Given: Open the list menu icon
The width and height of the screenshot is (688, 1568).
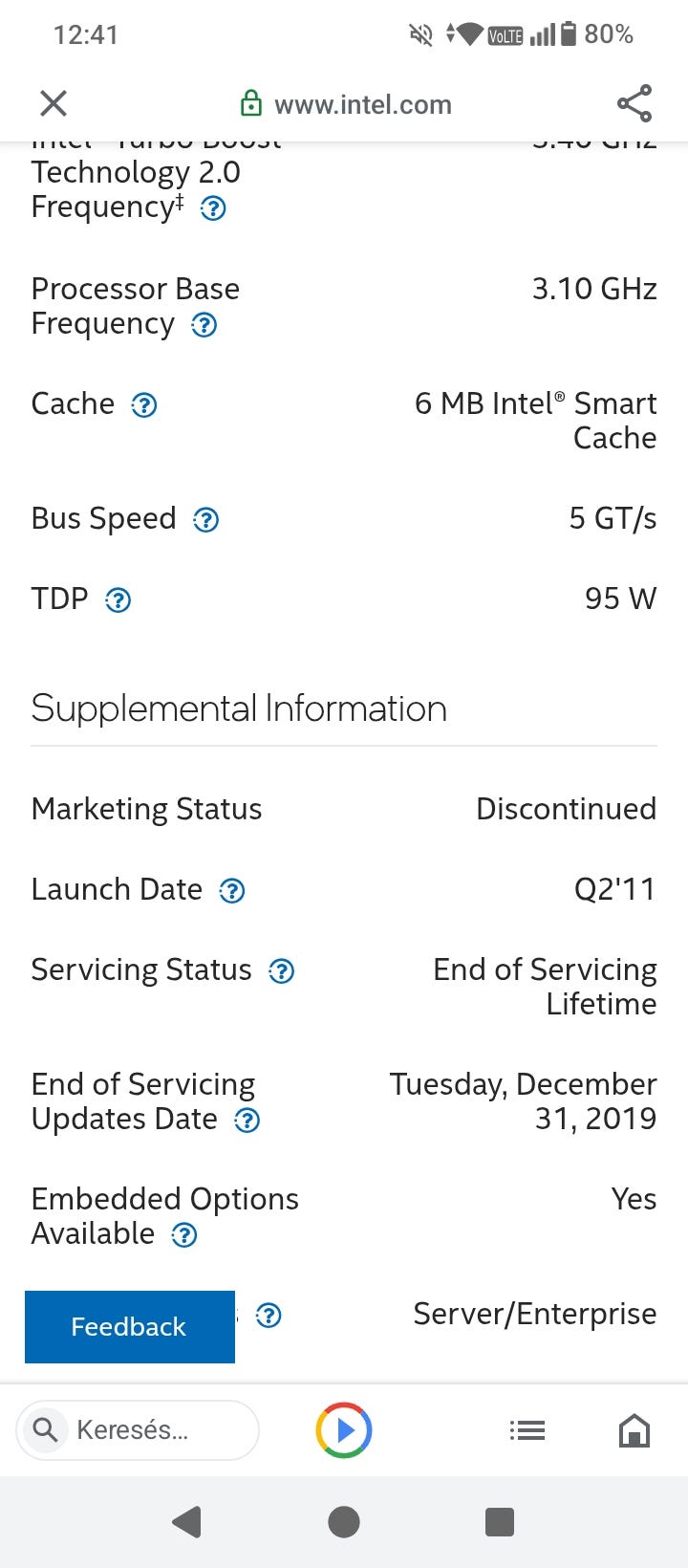Looking at the screenshot, I should click(x=527, y=1430).
